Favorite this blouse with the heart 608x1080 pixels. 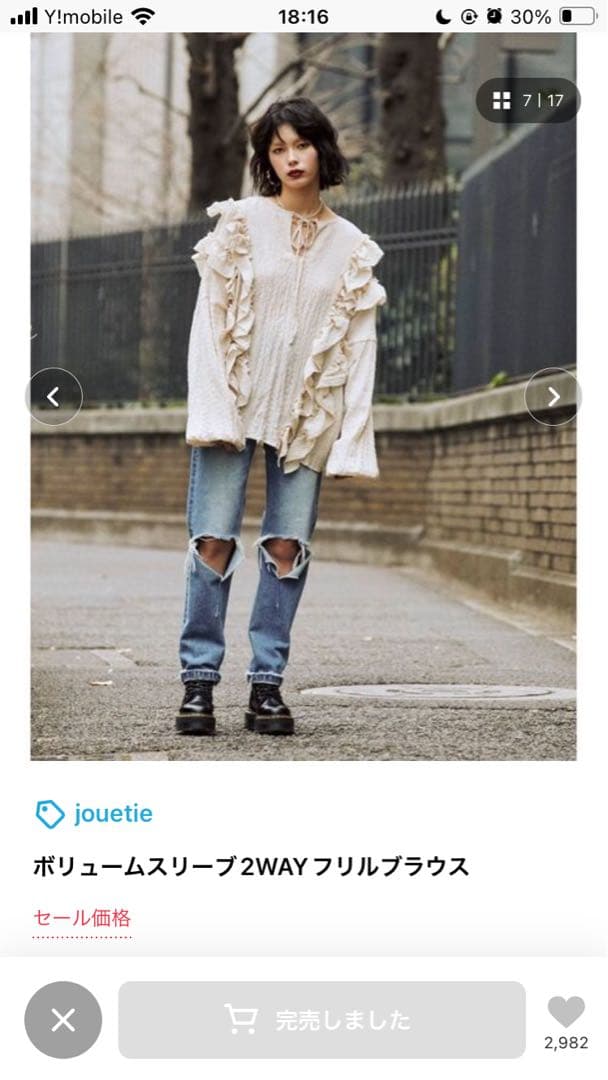pos(566,1012)
